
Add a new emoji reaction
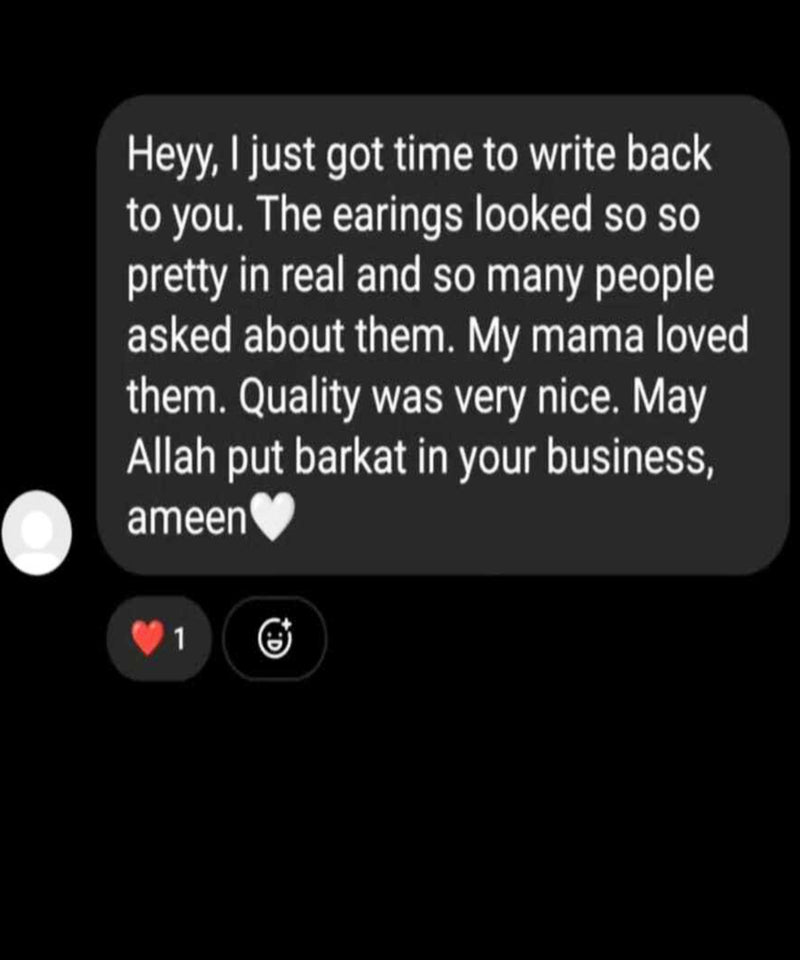point(275,638)
